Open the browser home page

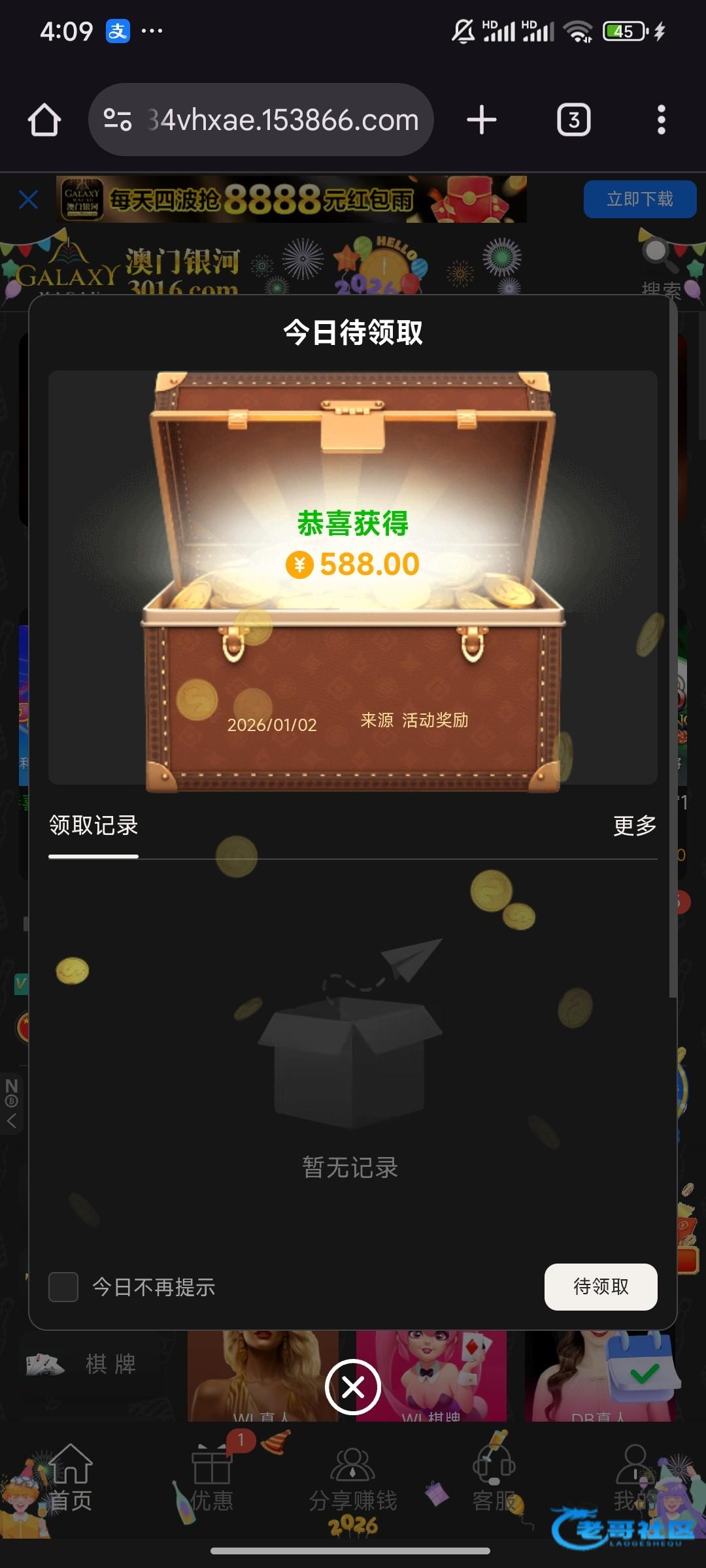point(44,120)
